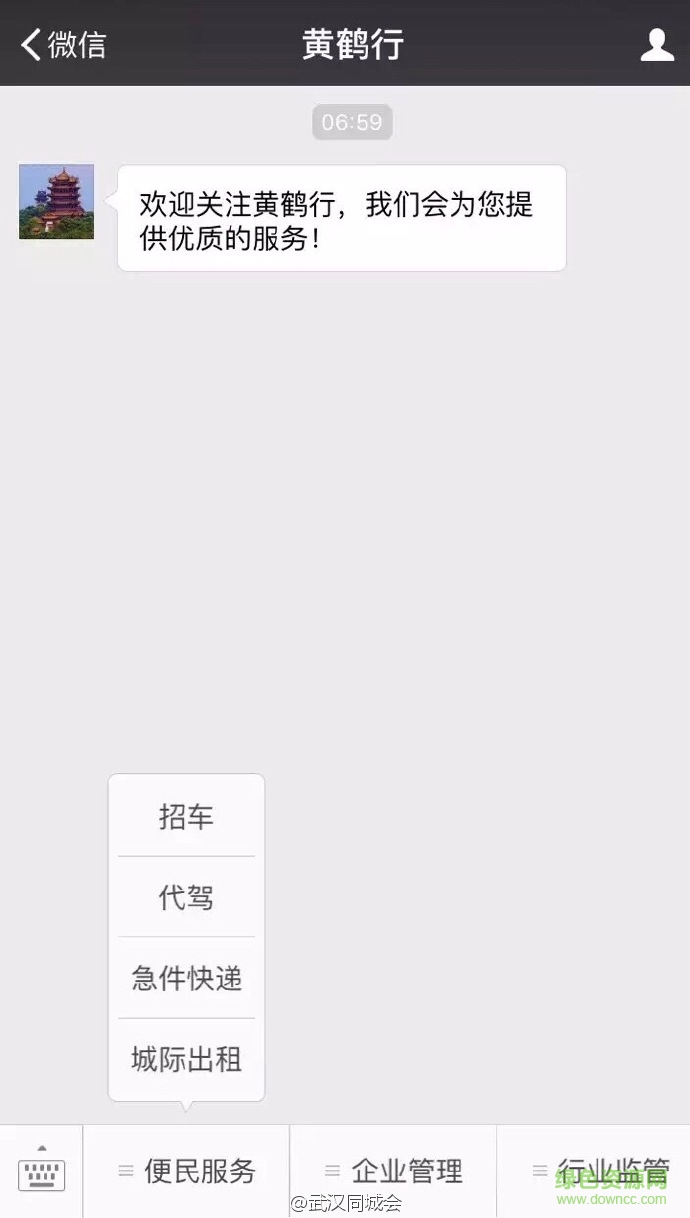Switch to keyboard input mode
Image resolution: width=690 pixels, height=1218 pixels.
[x=42, y=1170]
